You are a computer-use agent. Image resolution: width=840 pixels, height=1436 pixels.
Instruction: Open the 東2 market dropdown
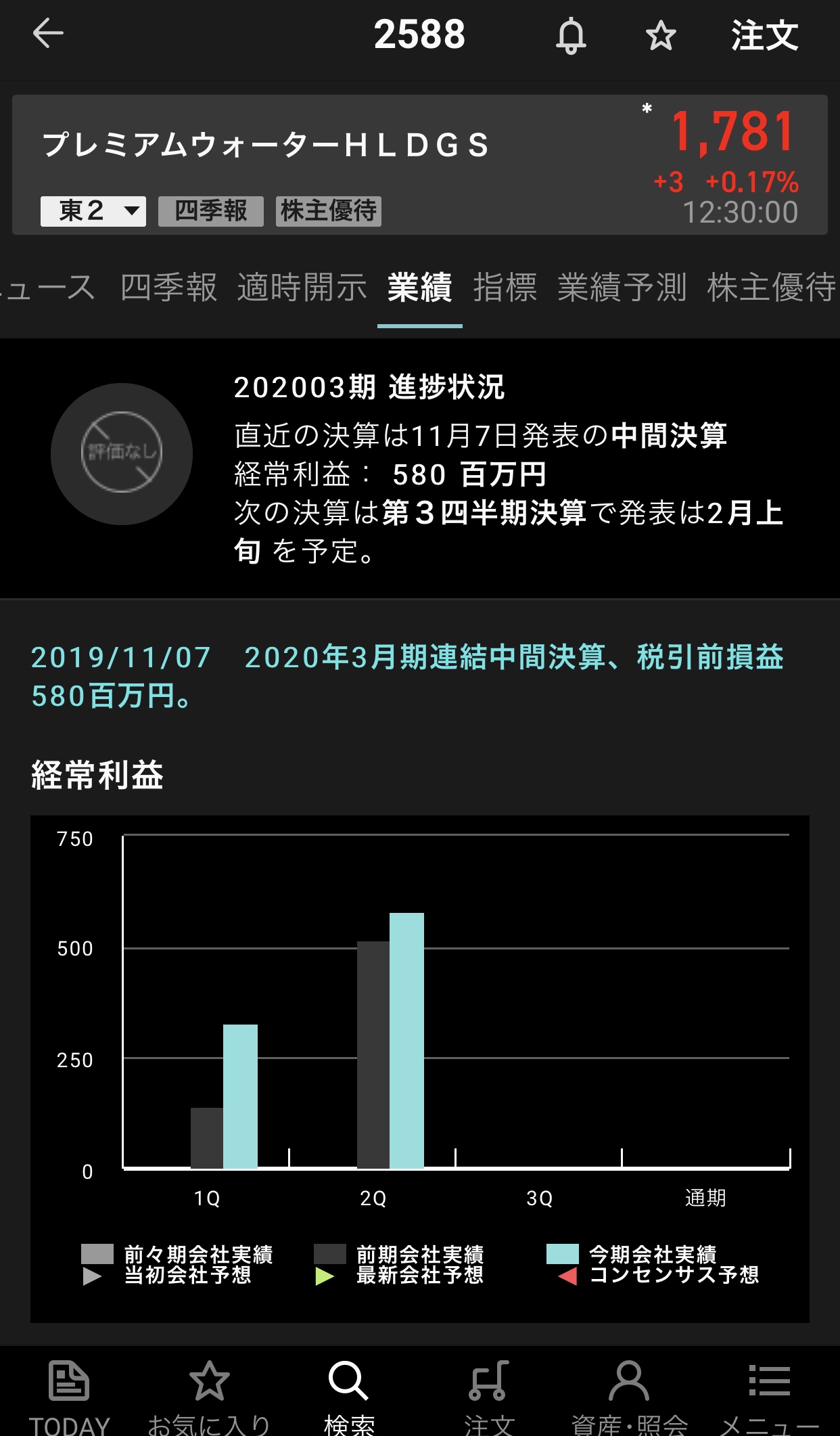(x=93, y=211)
